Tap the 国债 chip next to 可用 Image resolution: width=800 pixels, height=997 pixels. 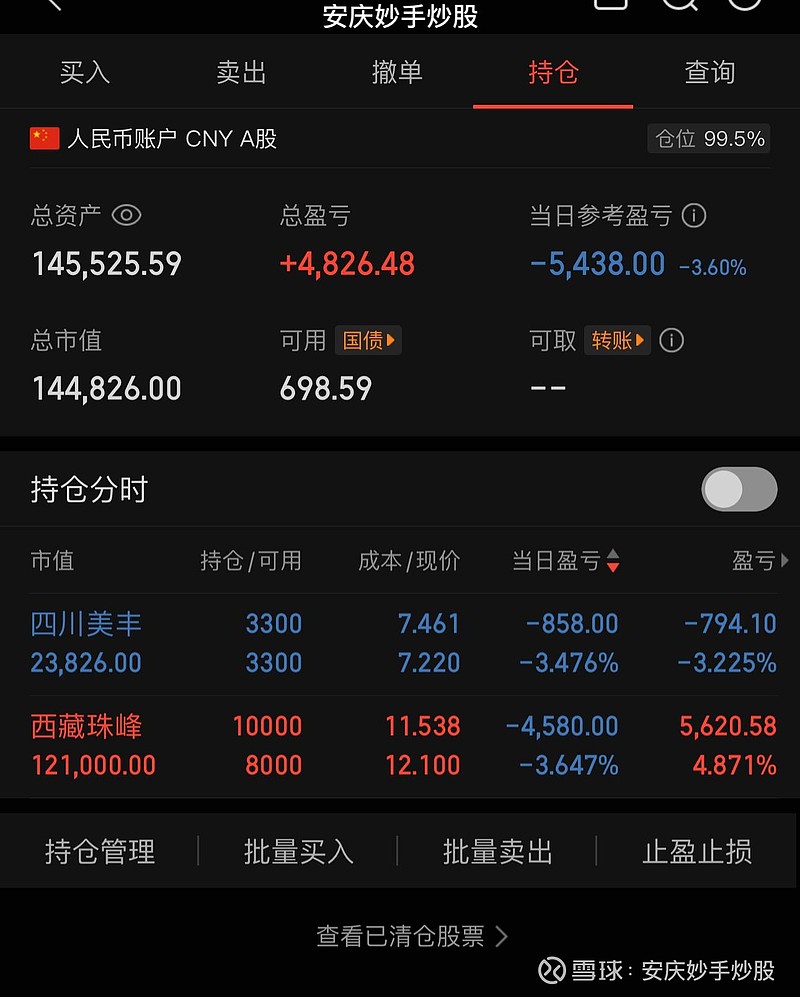tap(368, 340)
